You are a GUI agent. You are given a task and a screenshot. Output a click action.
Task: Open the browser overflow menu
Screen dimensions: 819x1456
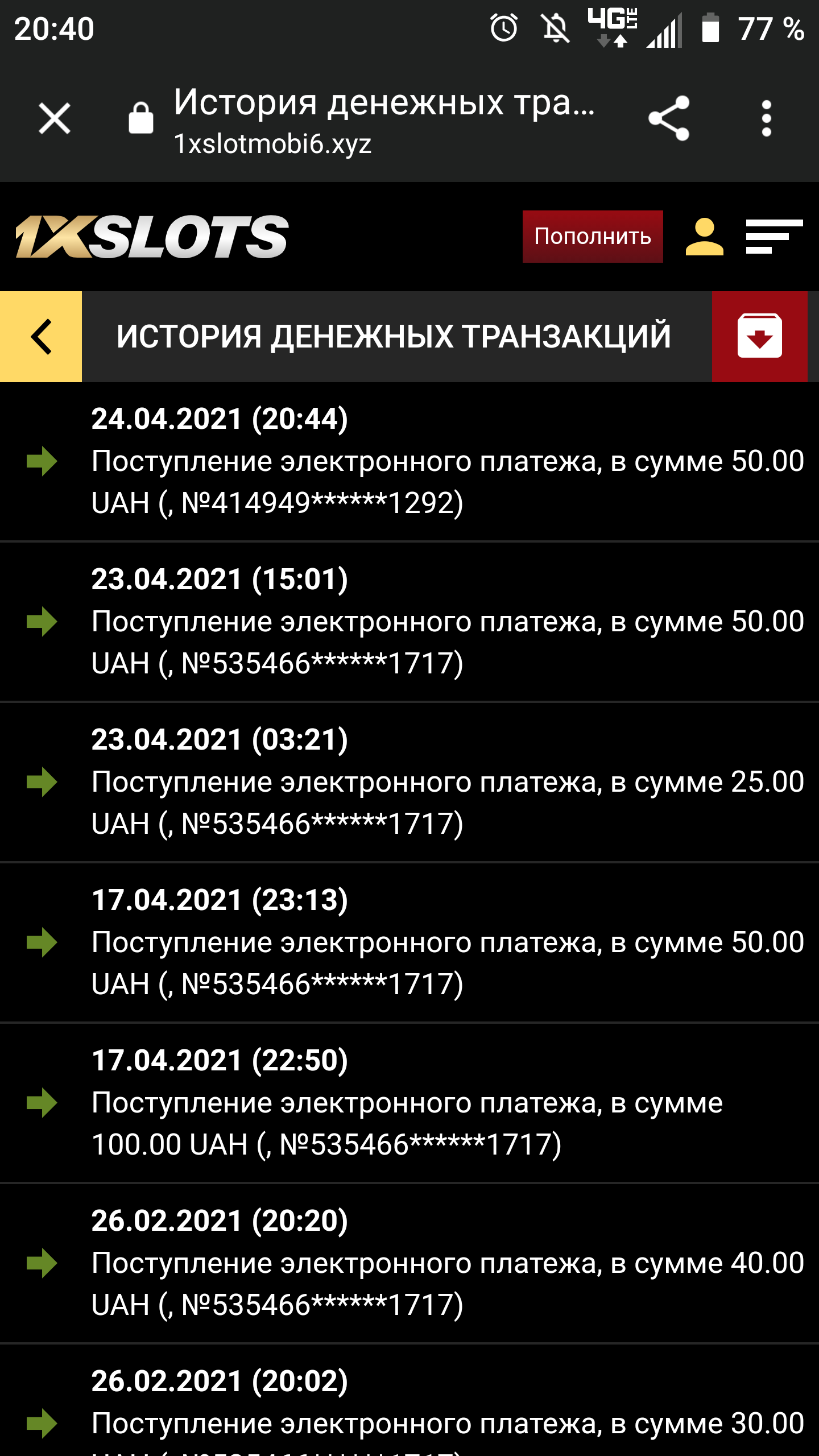(766, 118)
